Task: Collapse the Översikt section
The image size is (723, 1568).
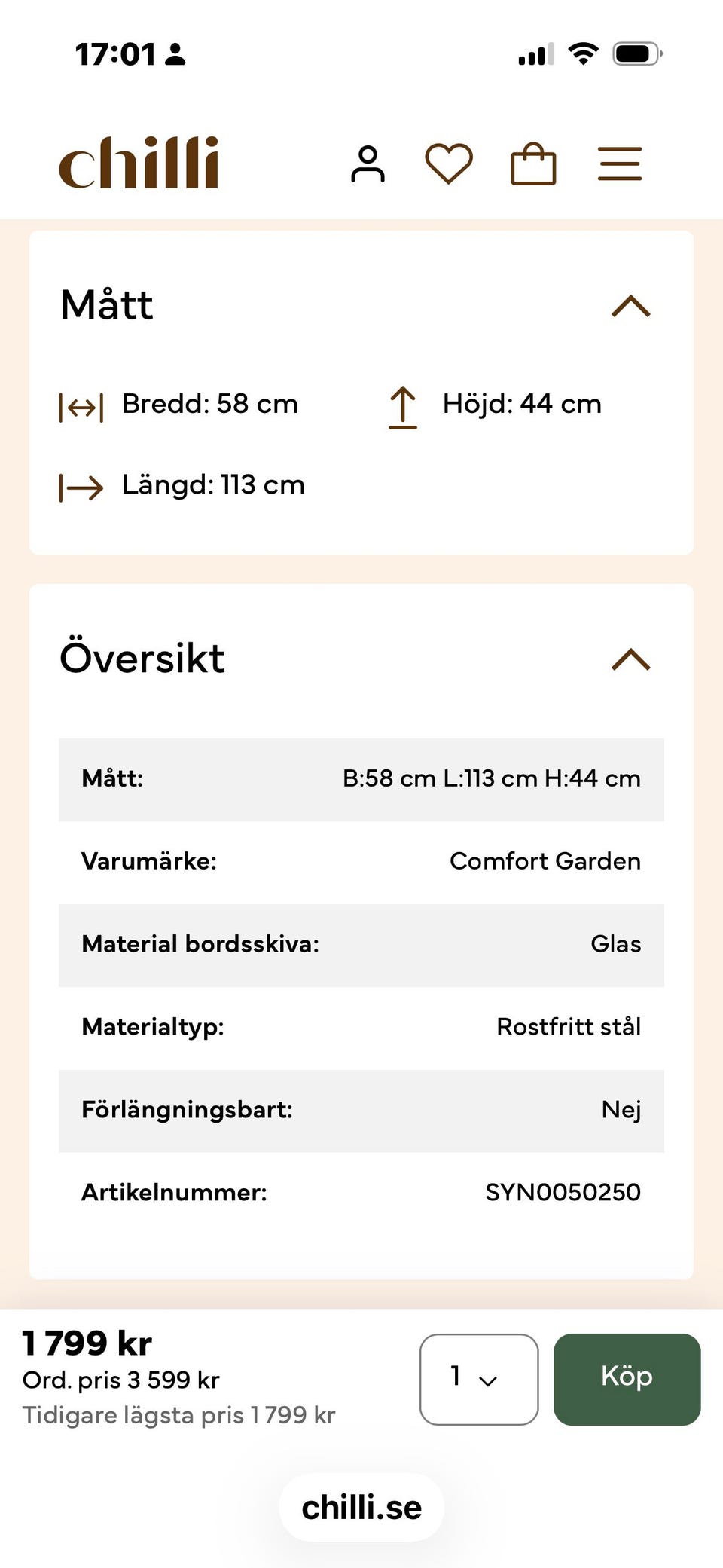Action: [x=631, y=659]
